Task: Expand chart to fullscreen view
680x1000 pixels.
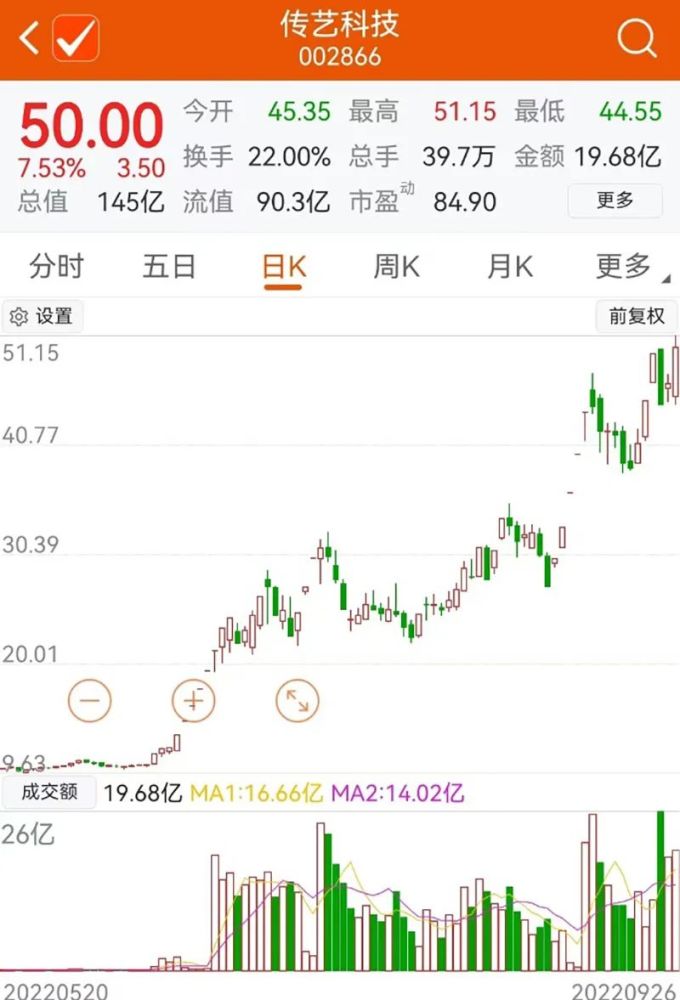Action: [297, 700]
